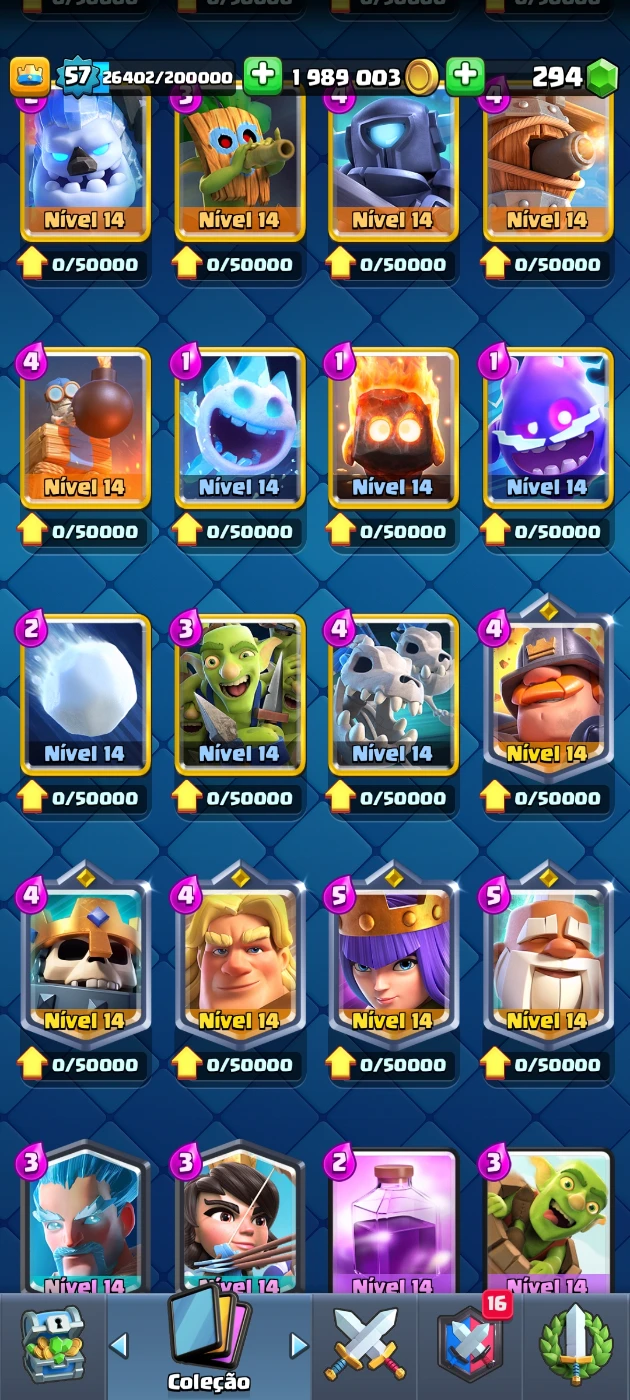Open the Electro Spirit card
Viewport: 630px width, 1400px height.
(547, 428)
